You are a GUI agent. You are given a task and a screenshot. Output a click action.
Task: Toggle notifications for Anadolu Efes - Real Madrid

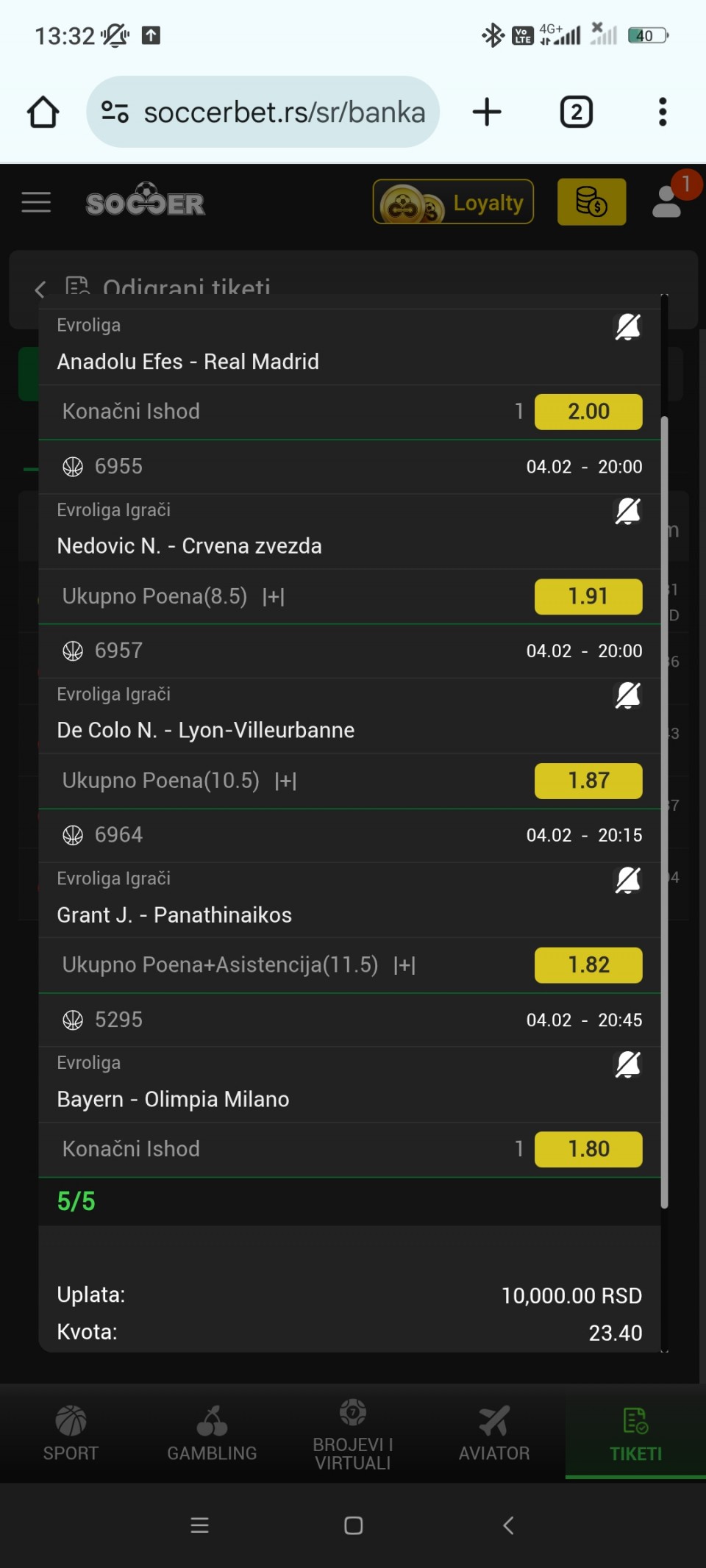point(628,326)
